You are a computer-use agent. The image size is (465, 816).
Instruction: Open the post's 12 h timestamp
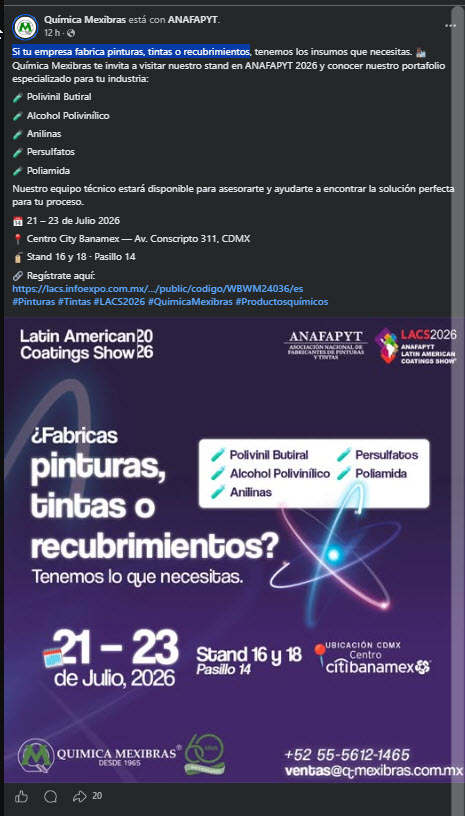tap(52, 33)
